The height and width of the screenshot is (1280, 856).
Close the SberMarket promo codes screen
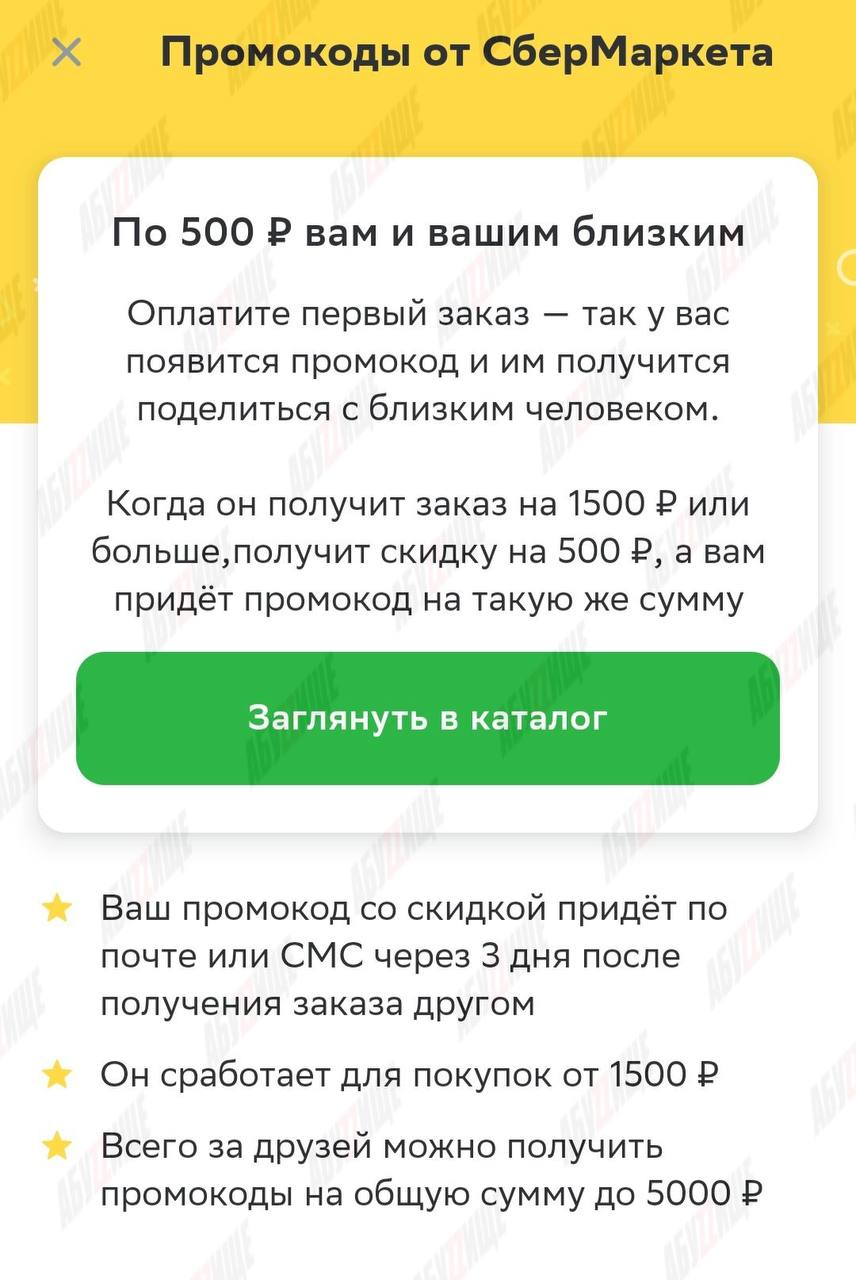(66, 52)
